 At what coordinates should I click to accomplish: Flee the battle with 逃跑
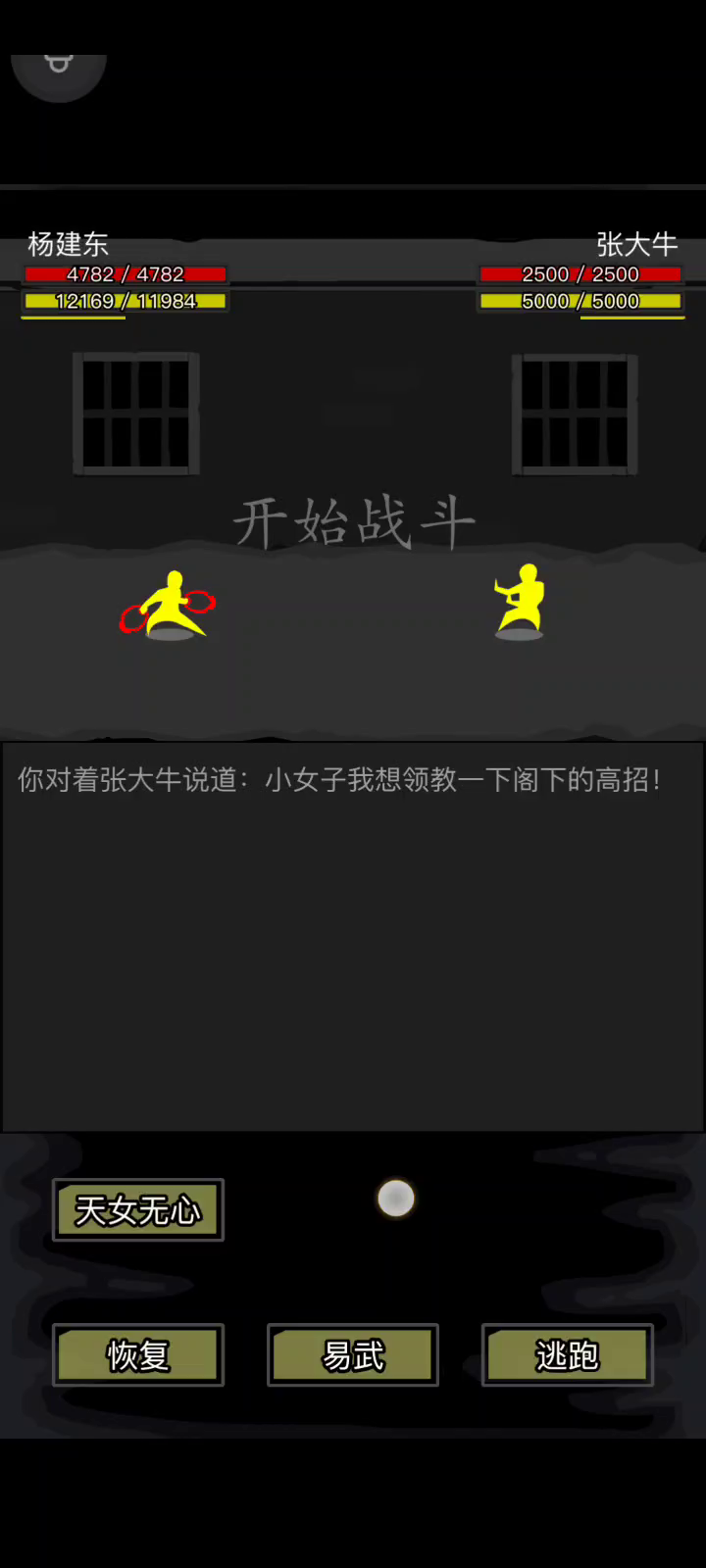567,1355
